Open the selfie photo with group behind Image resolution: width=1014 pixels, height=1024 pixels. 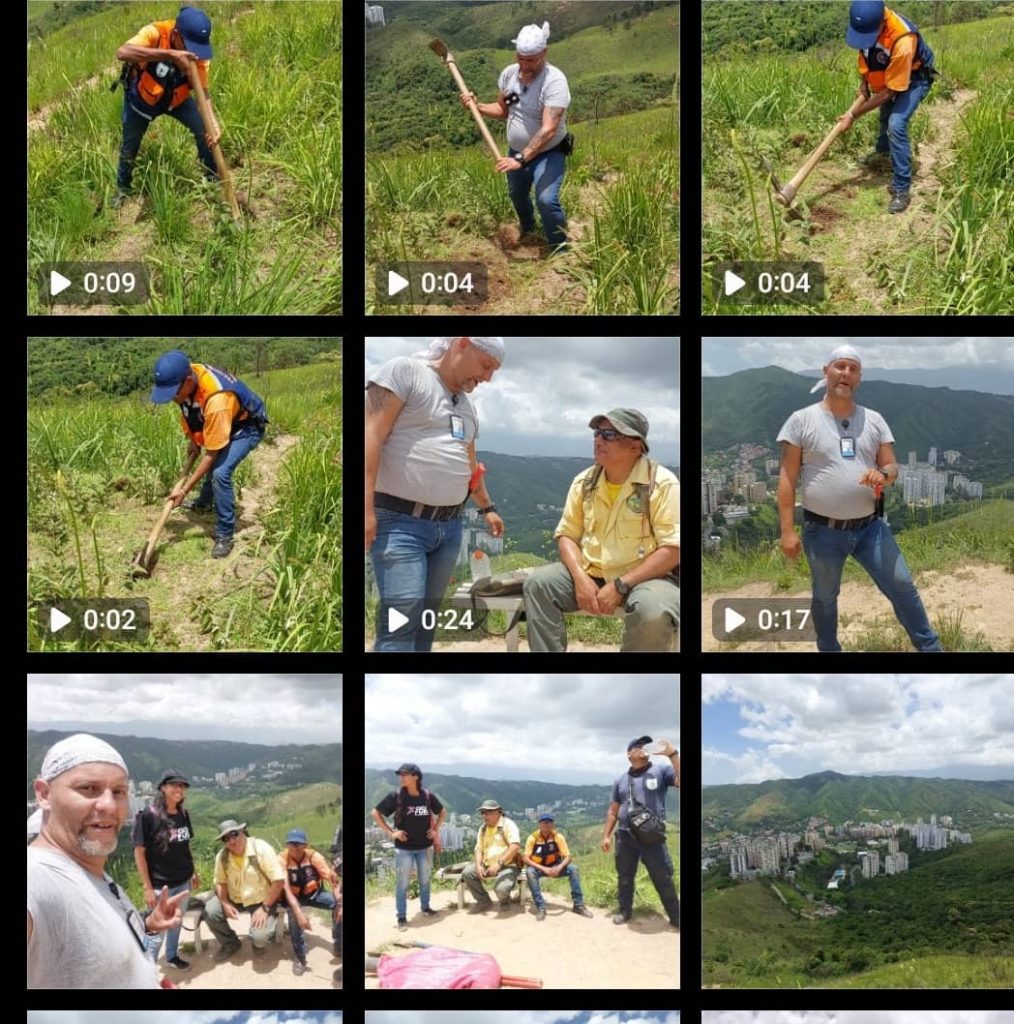[x=184, y=831]
